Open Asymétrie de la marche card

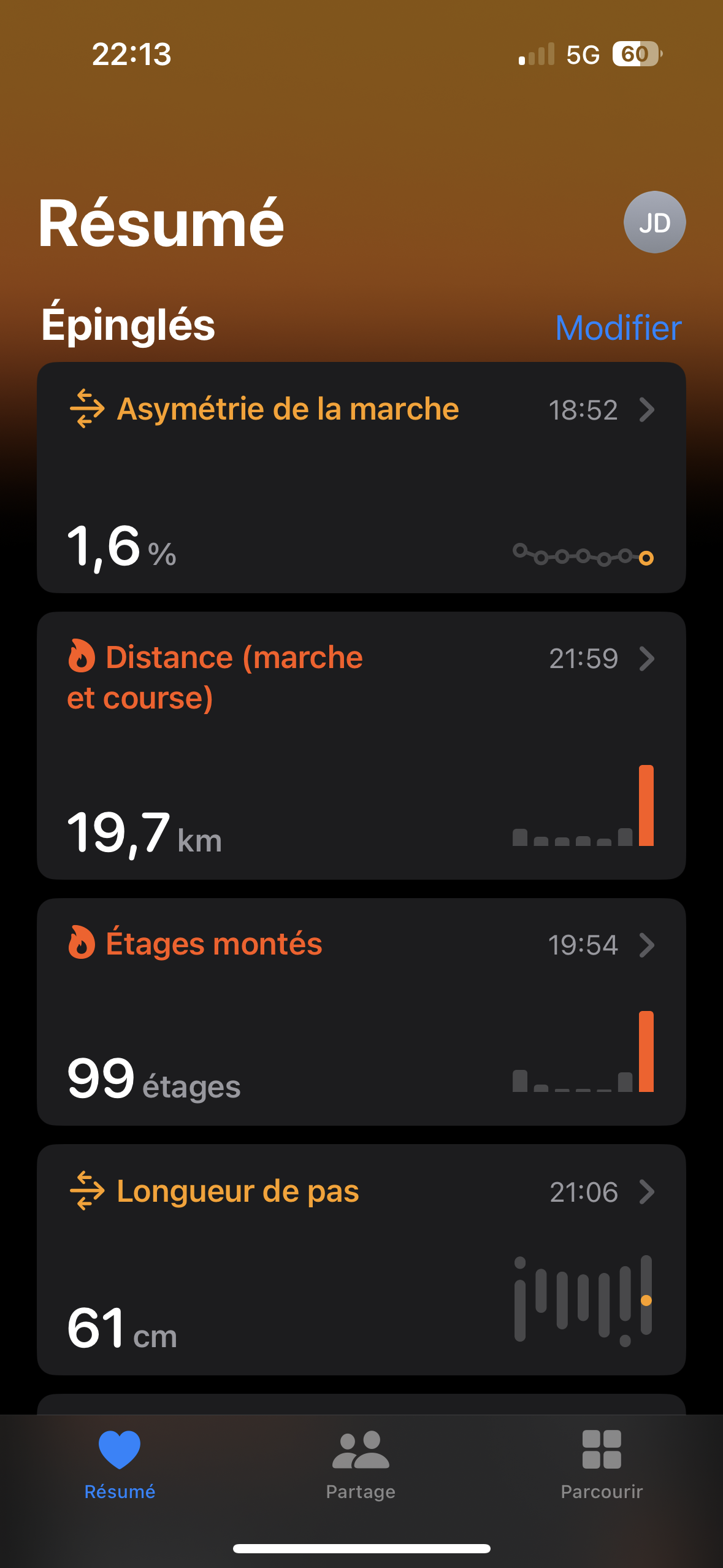pos(361,477)
